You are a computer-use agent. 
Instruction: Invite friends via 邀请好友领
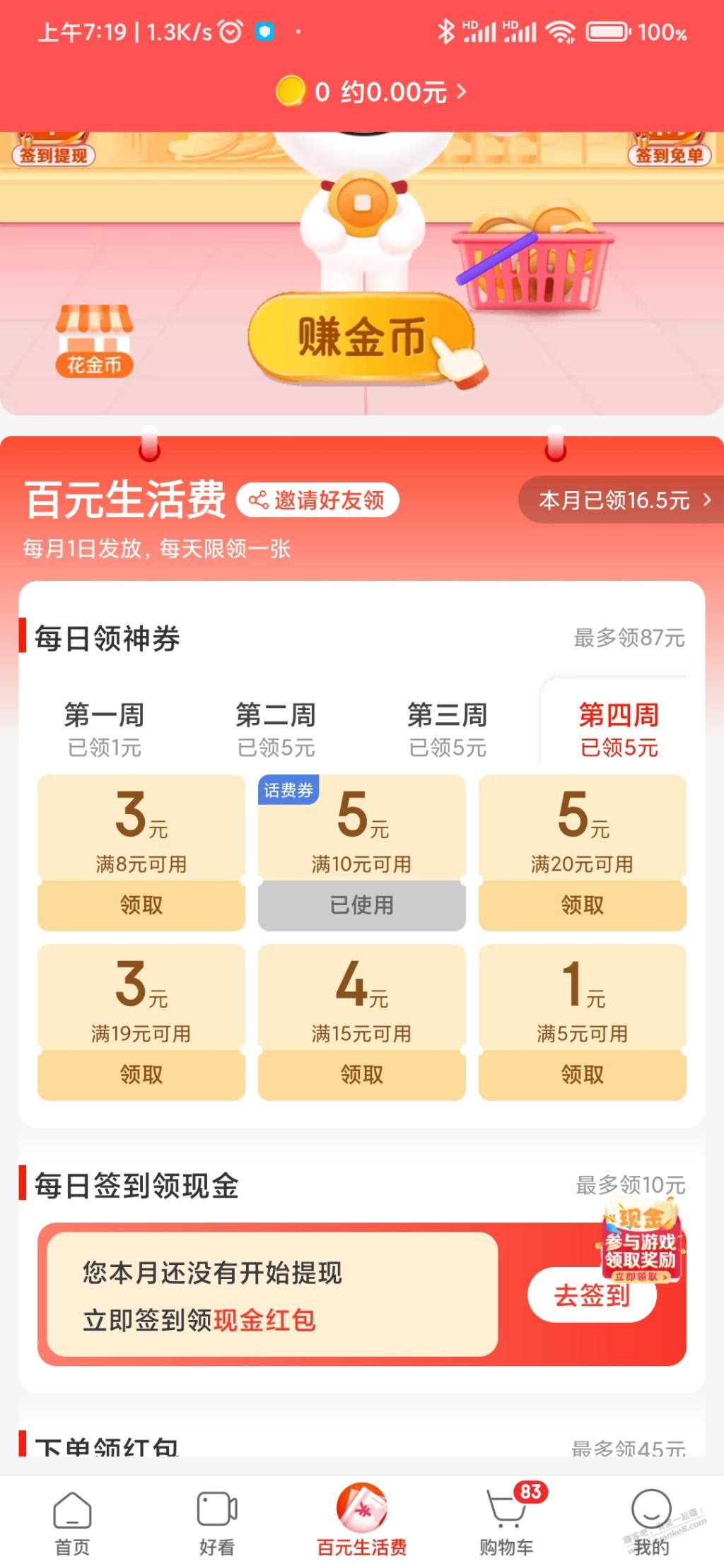click(x=318, y=500)
